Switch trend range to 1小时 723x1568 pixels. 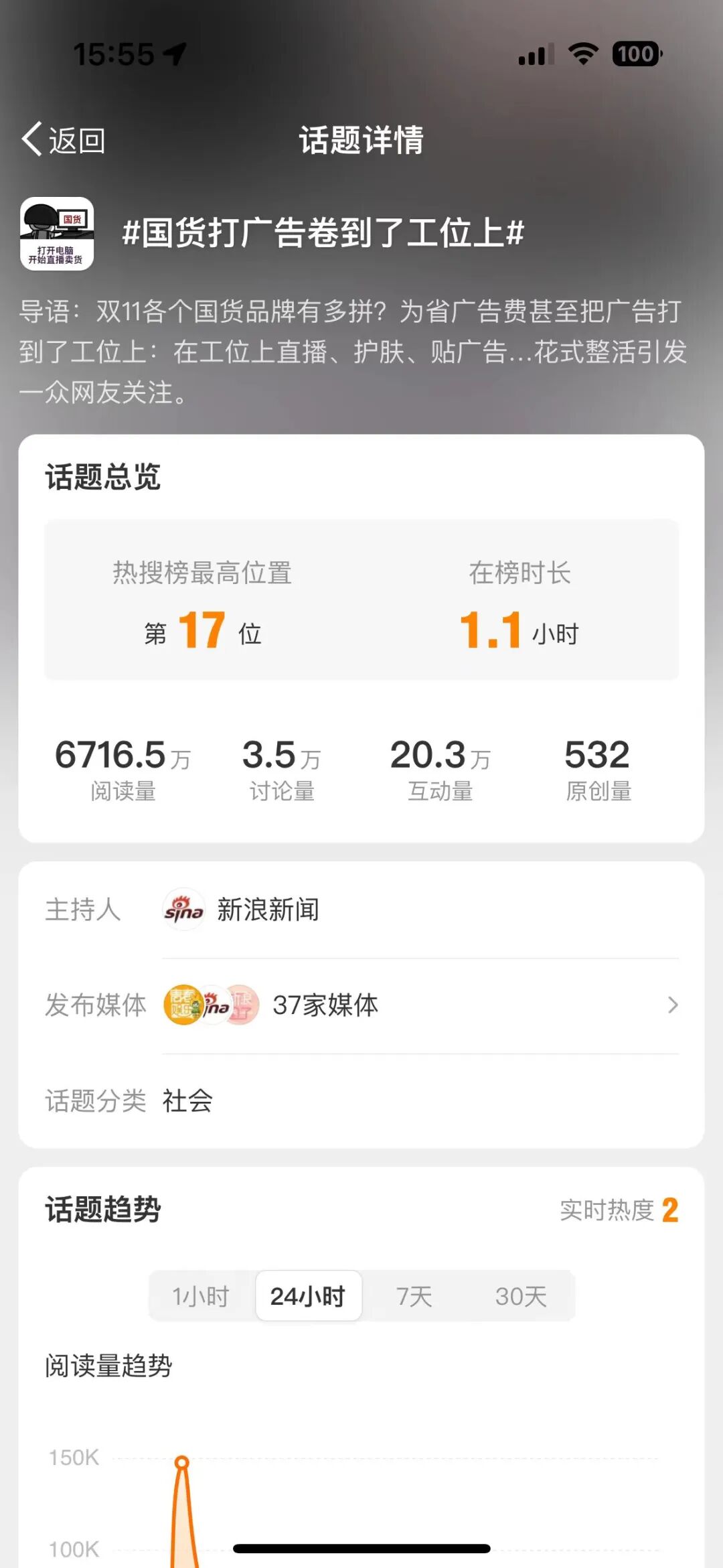point(201,1296)
